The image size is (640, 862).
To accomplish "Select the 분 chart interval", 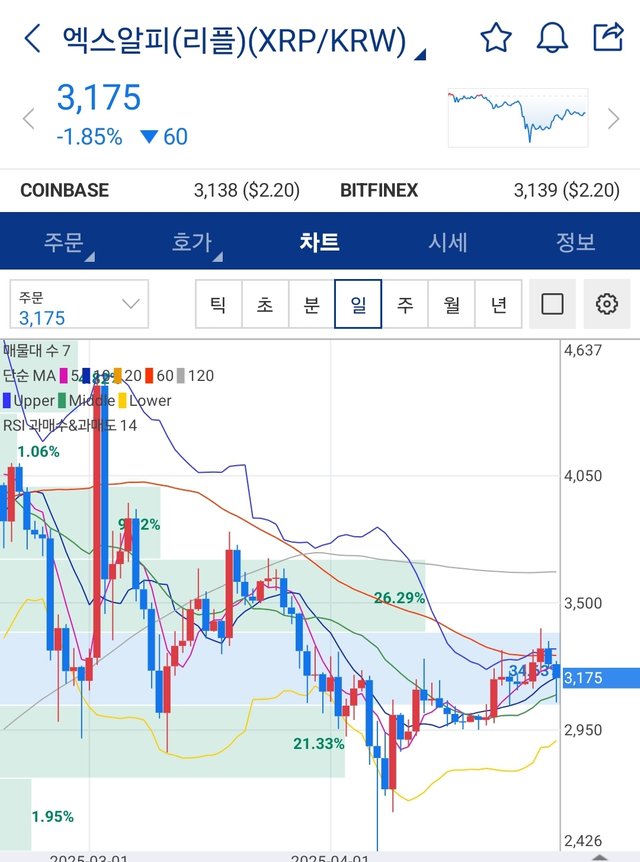I will [311, 304].
